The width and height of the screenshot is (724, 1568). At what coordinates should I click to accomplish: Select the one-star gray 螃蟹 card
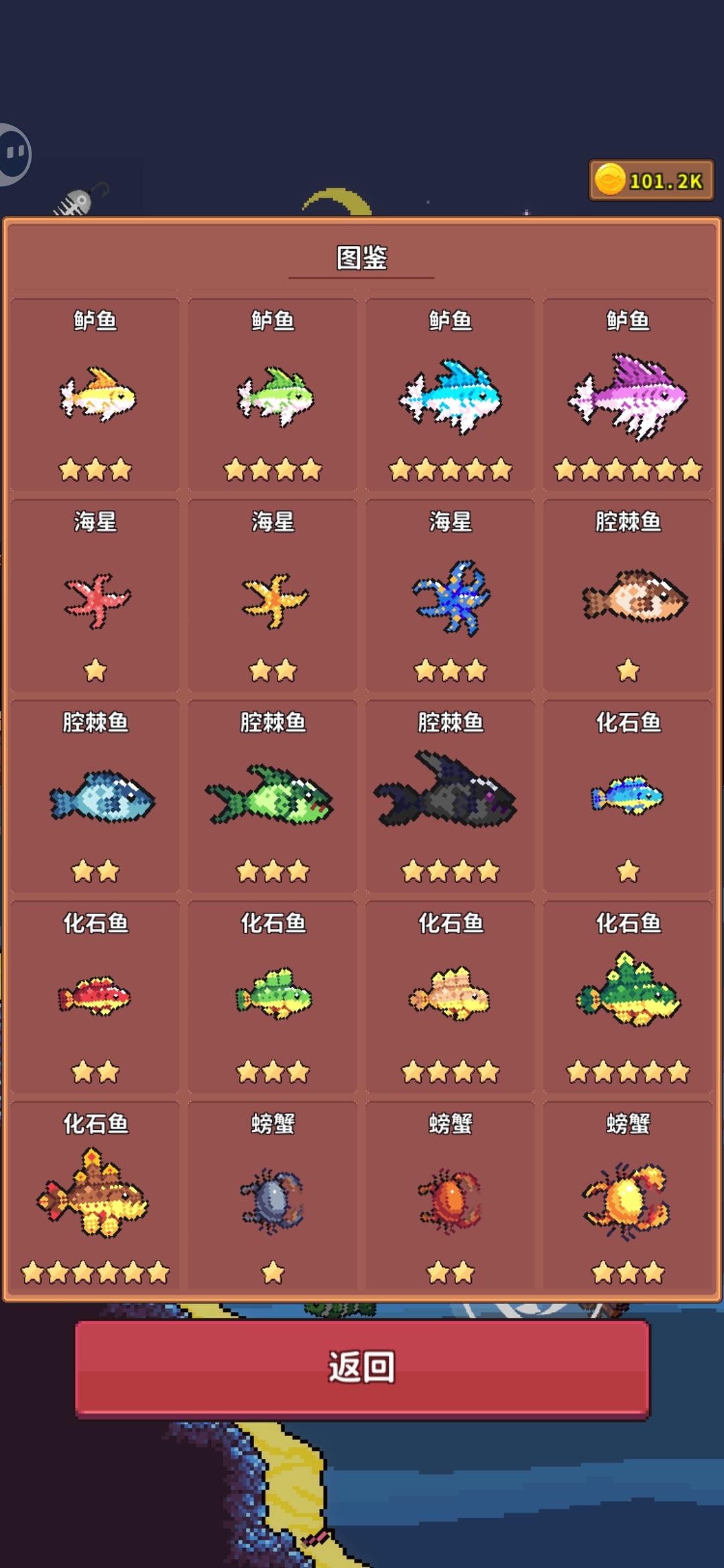(272, 1197)
